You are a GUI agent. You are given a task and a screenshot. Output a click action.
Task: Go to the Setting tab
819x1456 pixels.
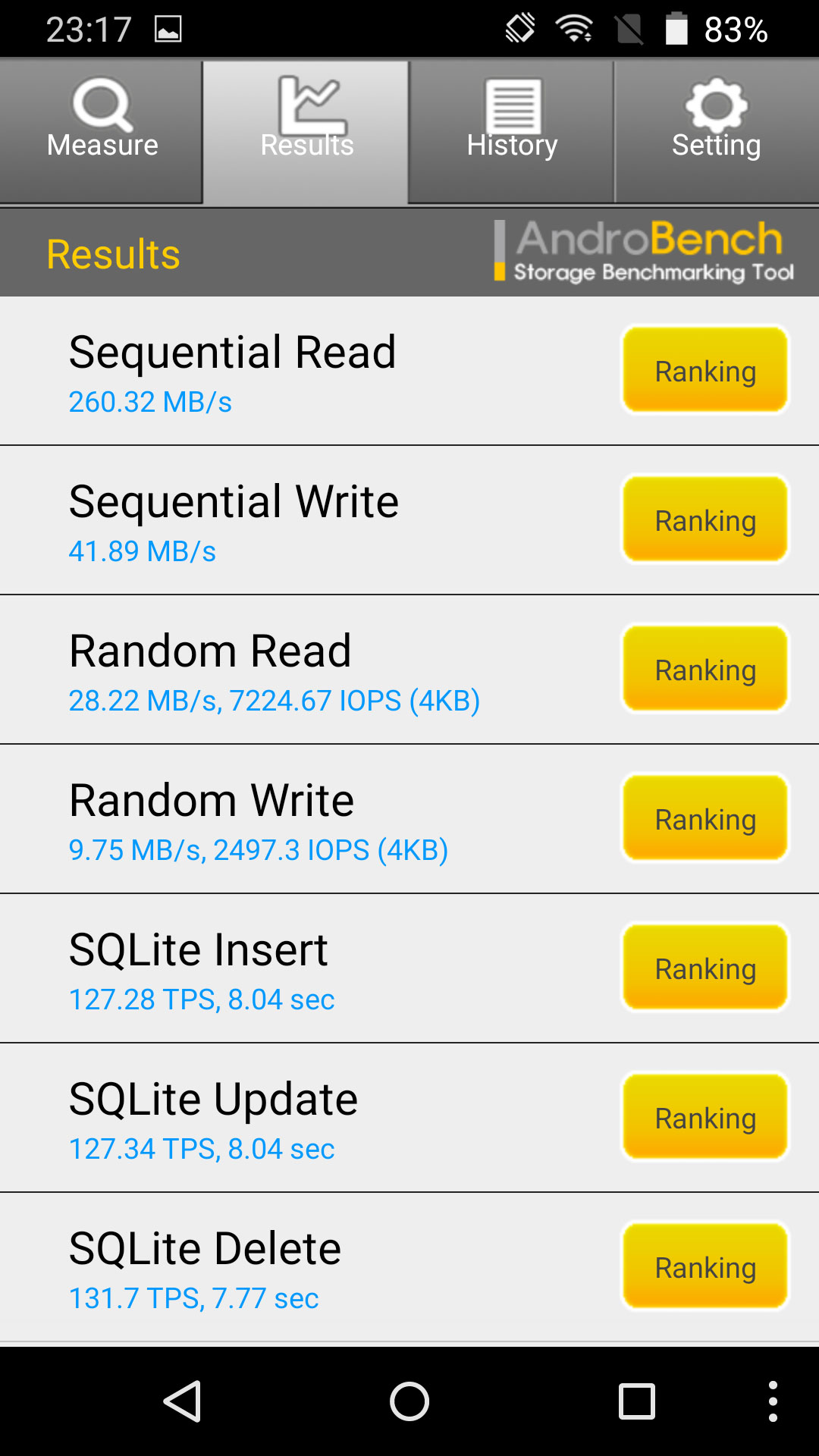[x=717, y=132]
